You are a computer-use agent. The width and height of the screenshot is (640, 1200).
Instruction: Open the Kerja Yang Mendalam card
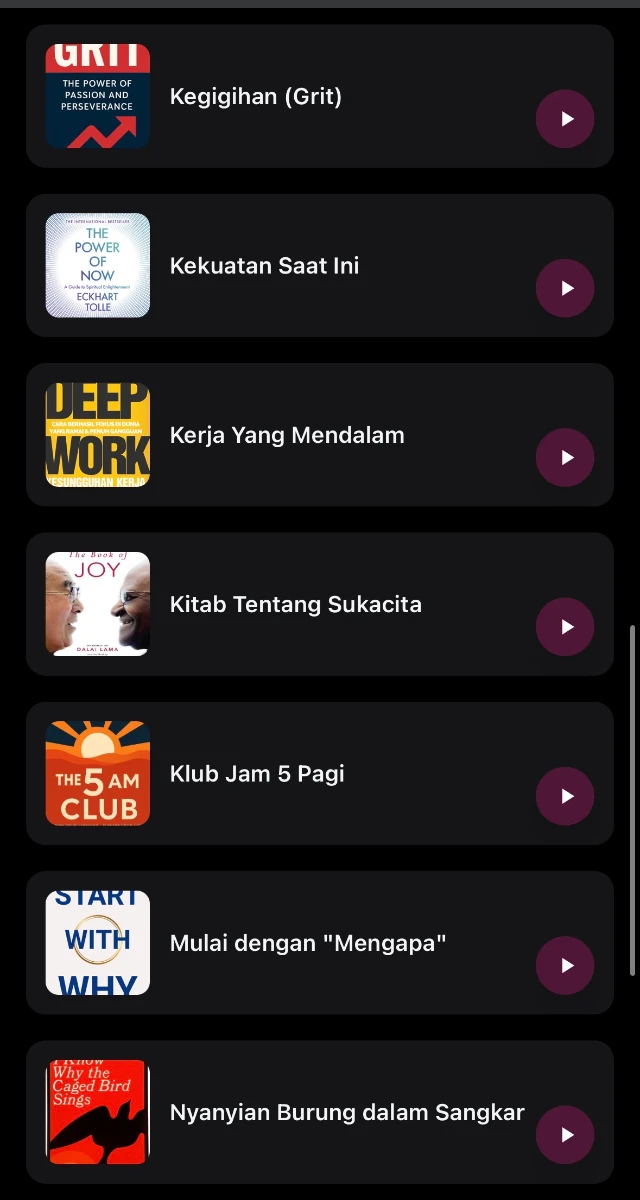point(320,435)
